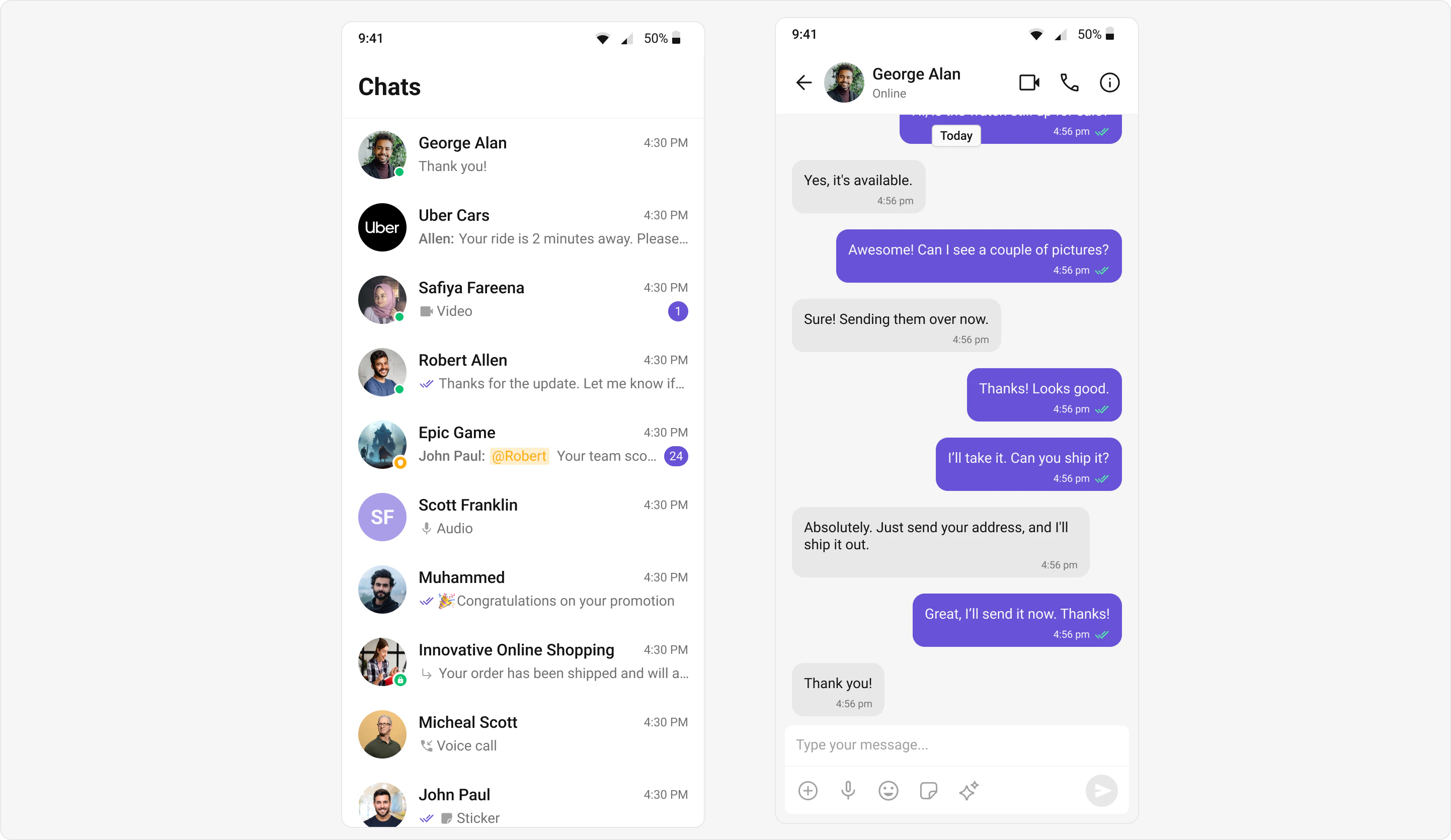This screenshot has height=840, width=1451.
Task: Open the attachment plus menu
Action: pyautogui.click(x=808, y=791)
